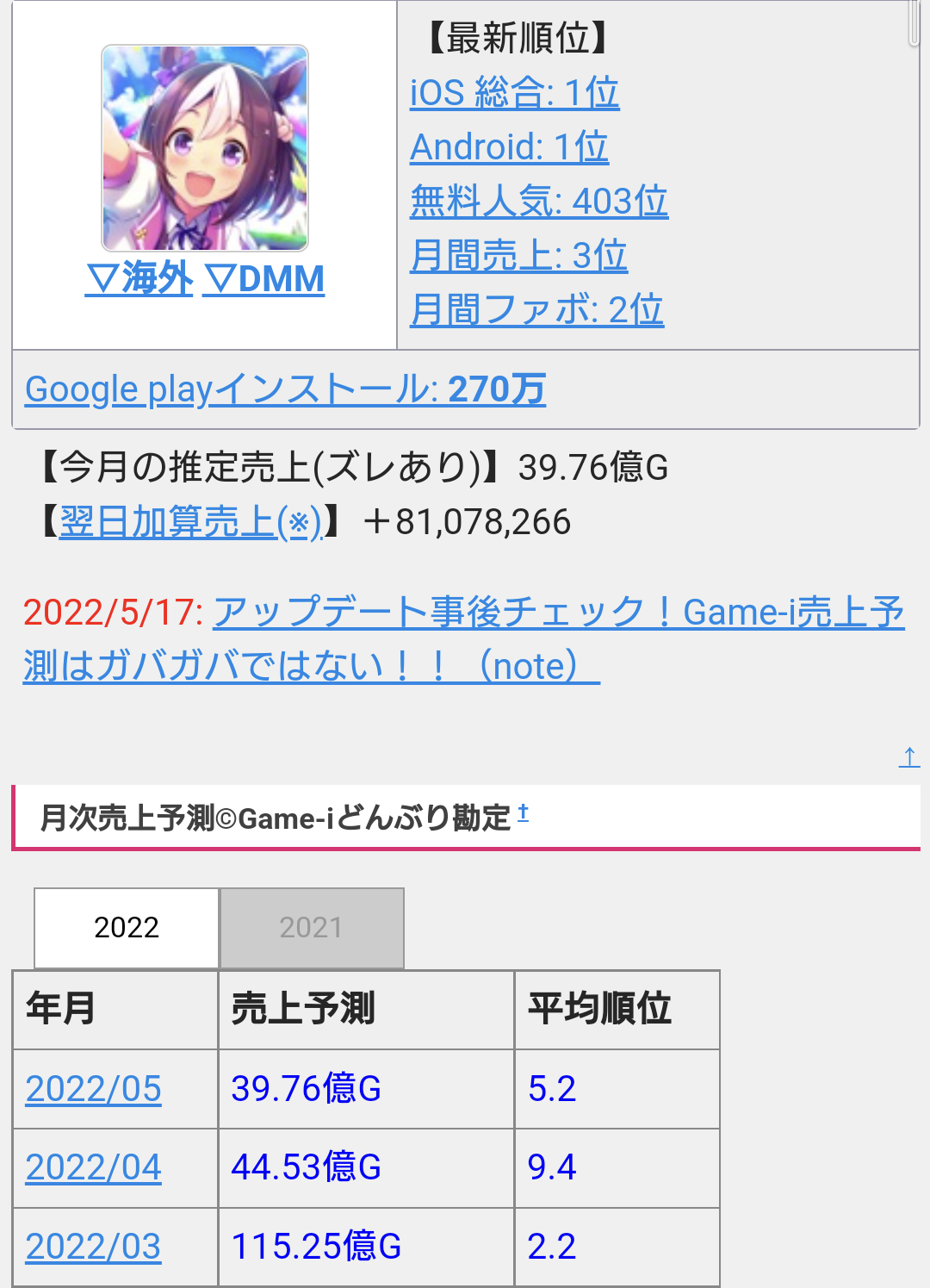Tap the dagger anchor beside 月次売上予測 heading
This screenshot has width=930, height=1288.
click(x=524, y=812)
